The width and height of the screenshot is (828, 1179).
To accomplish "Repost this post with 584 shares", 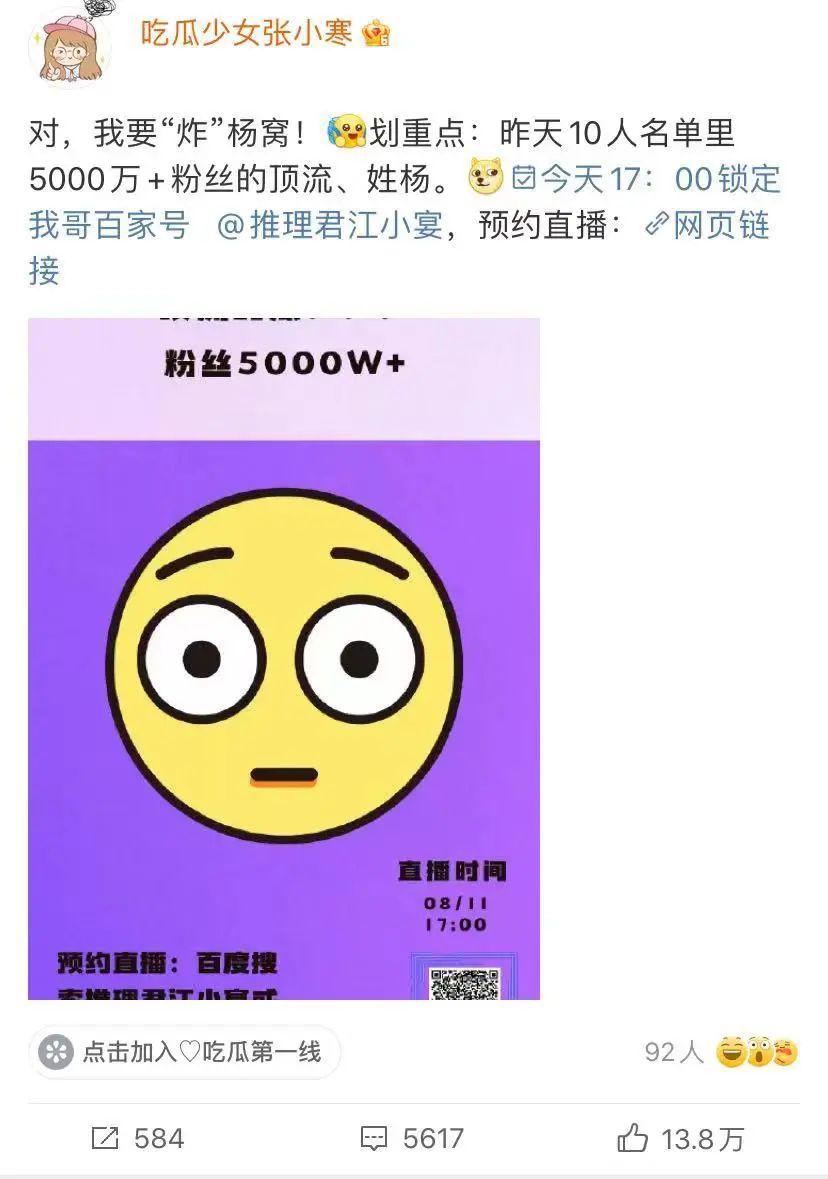I will point(138,1138).
